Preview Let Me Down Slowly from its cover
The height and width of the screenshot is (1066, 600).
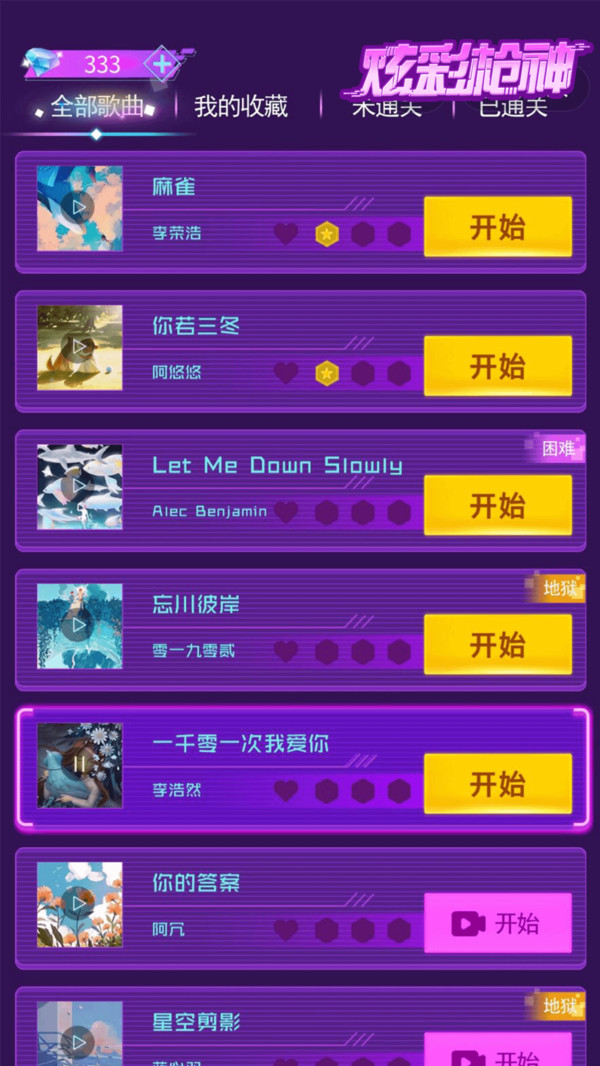pos(79,486)
